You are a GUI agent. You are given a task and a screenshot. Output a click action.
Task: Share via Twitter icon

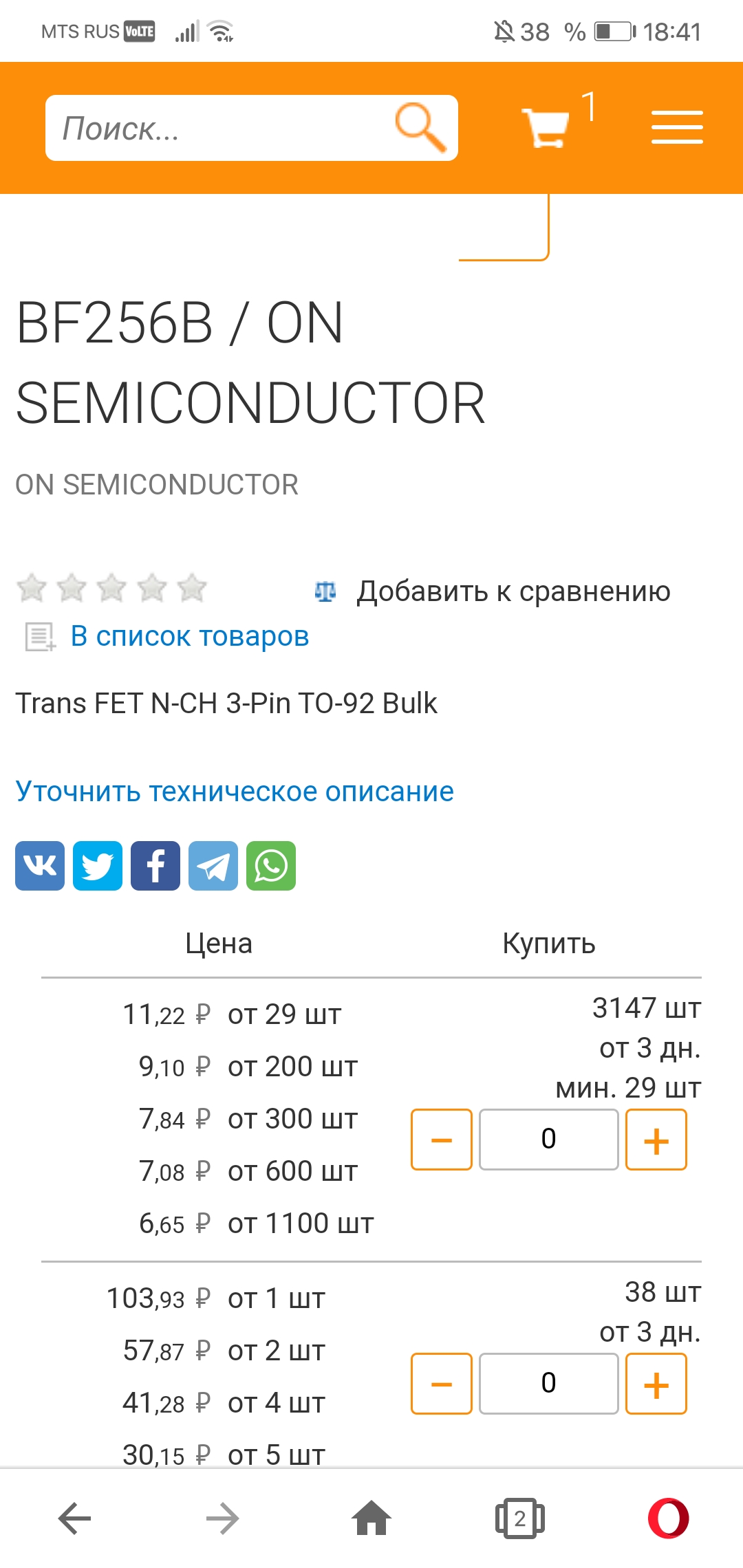[x=98, y=866]
